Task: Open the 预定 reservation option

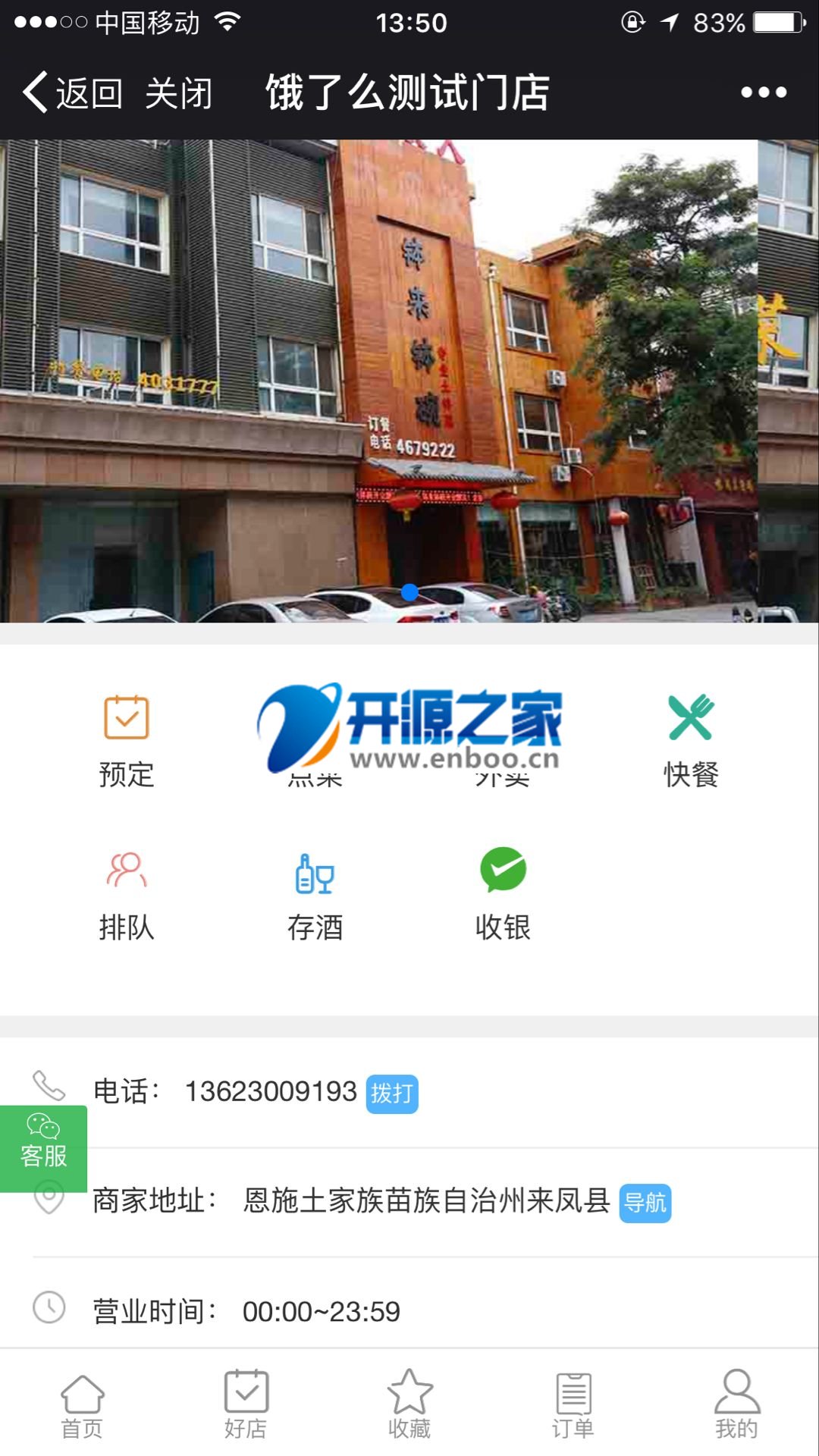Action: [127, 739]
